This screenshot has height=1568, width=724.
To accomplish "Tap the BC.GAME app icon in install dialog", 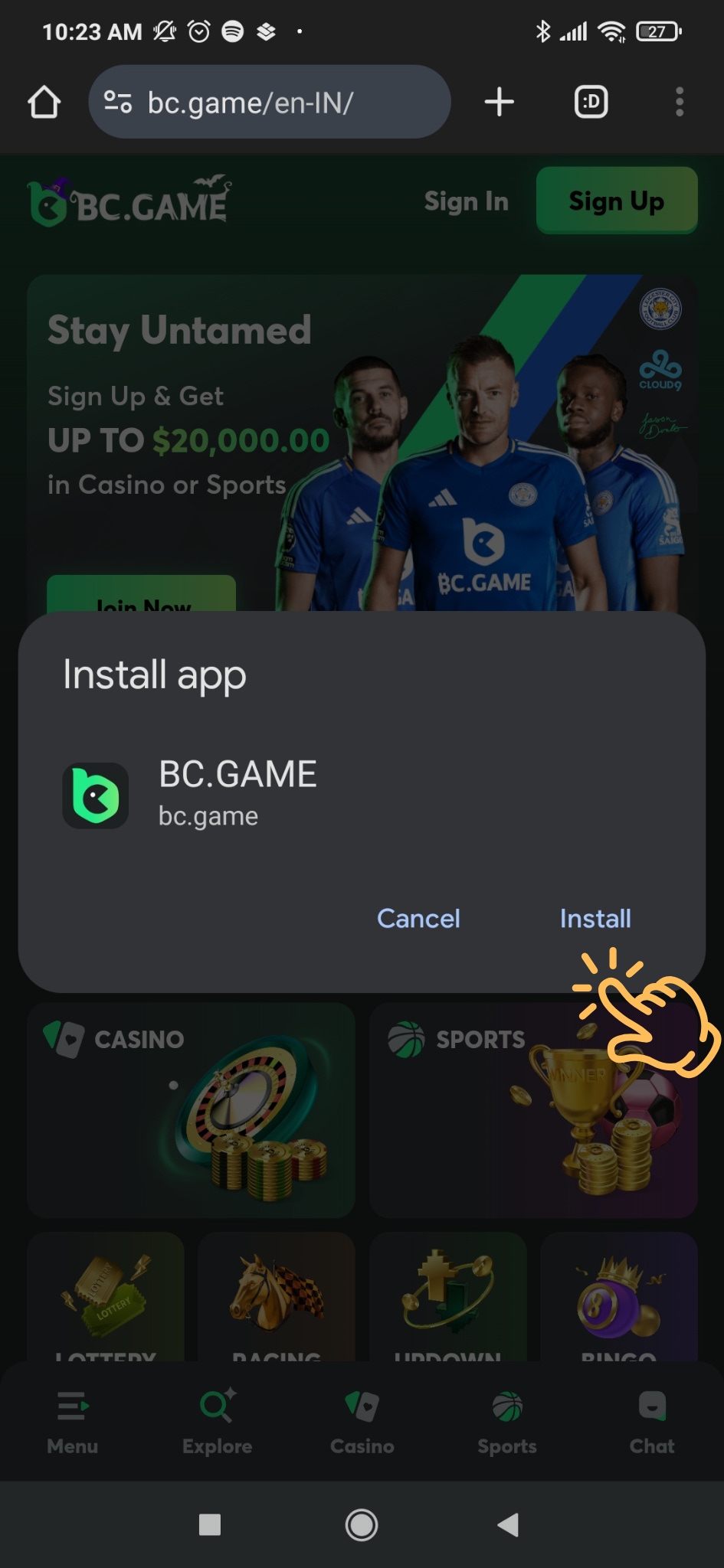I will [x=96, y=794].
